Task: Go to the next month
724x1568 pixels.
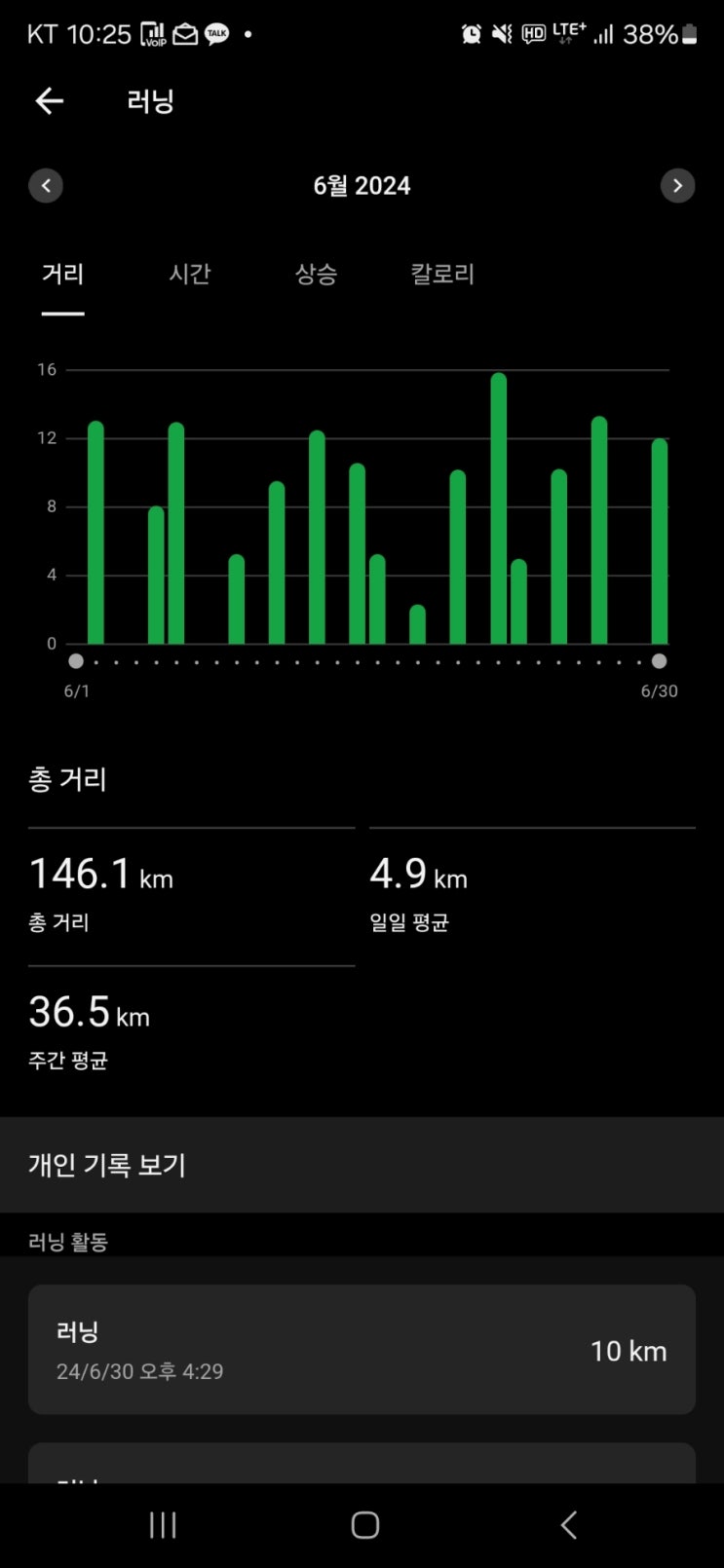Action: pyautogui.click(x=677, y=185)
